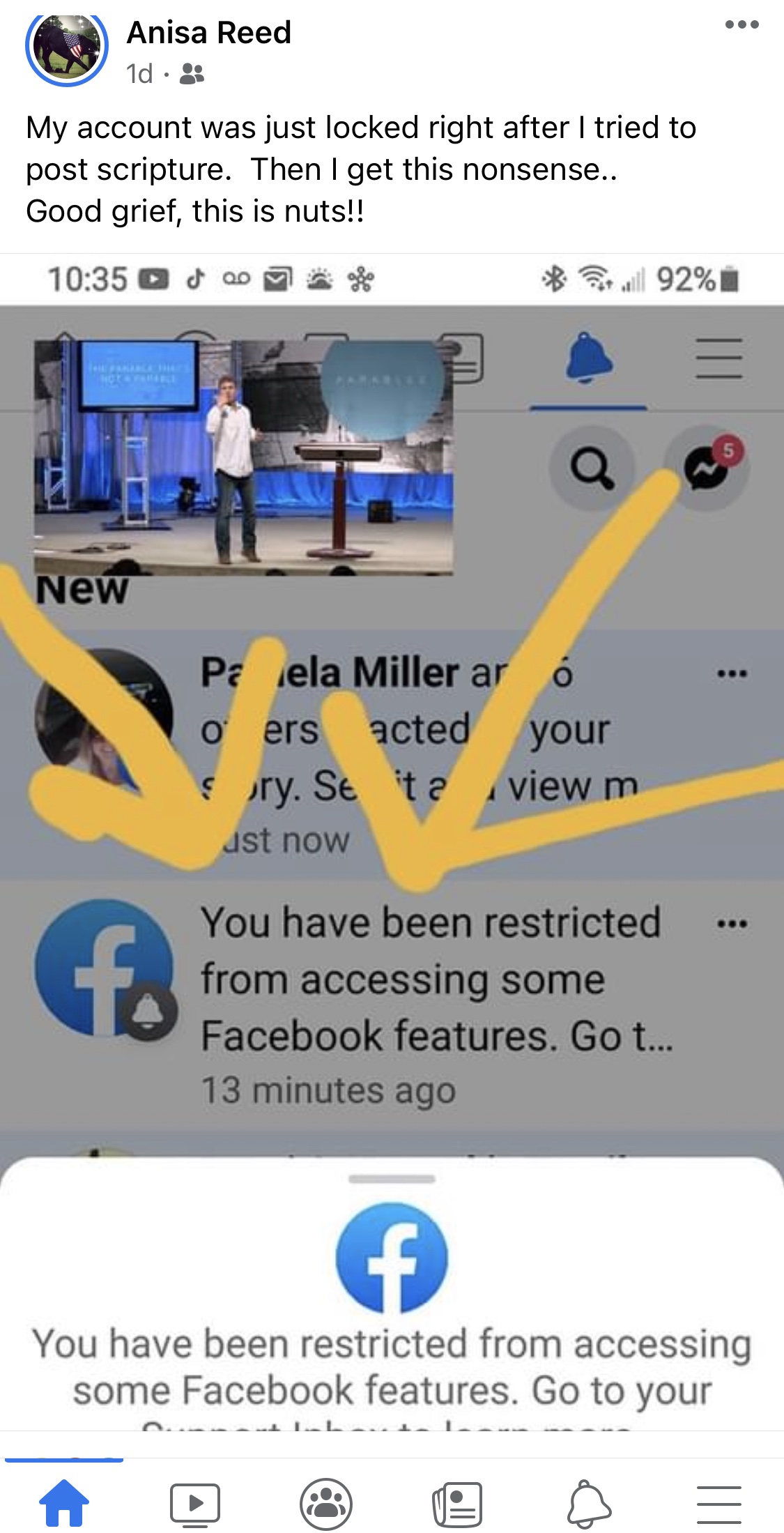Image resolution: width=784 pixels, height=1533 pixels.
Task: Open the hamburger Menu tab
Action: (719, 1504)
